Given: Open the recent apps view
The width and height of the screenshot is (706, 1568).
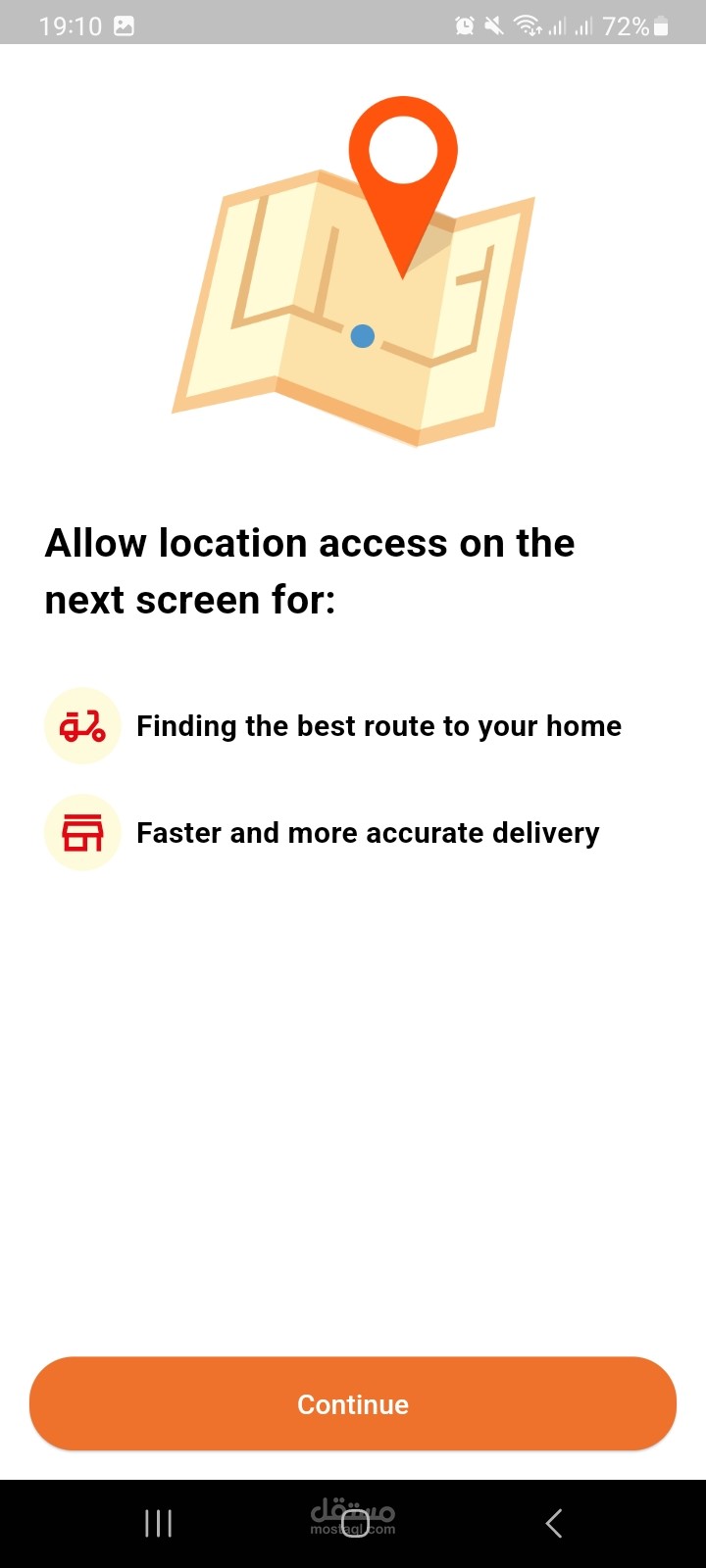Looking at the screenshot, I should tap(158, 1523).
